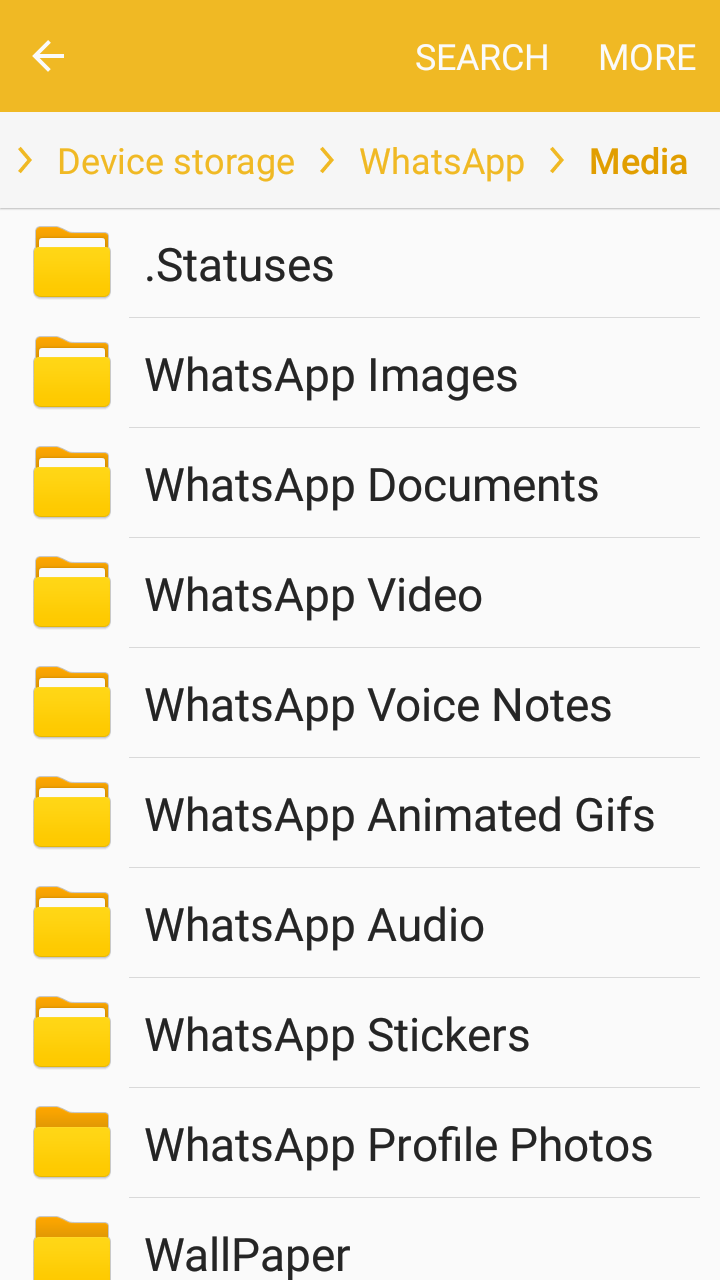Open the MORE options menu

tap(647, 58)
